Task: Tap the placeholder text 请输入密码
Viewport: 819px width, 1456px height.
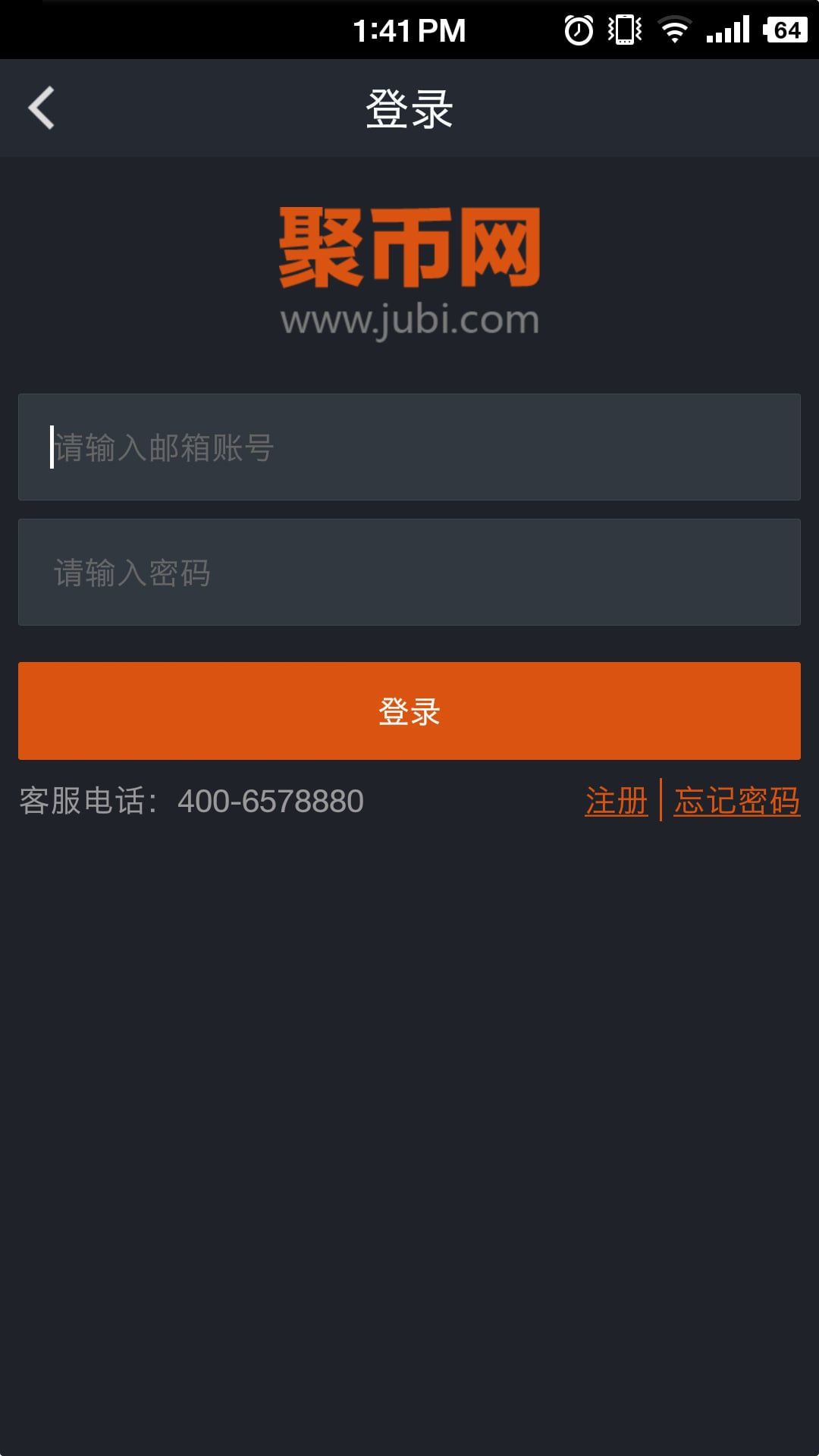Action: [x=133, y=573]
